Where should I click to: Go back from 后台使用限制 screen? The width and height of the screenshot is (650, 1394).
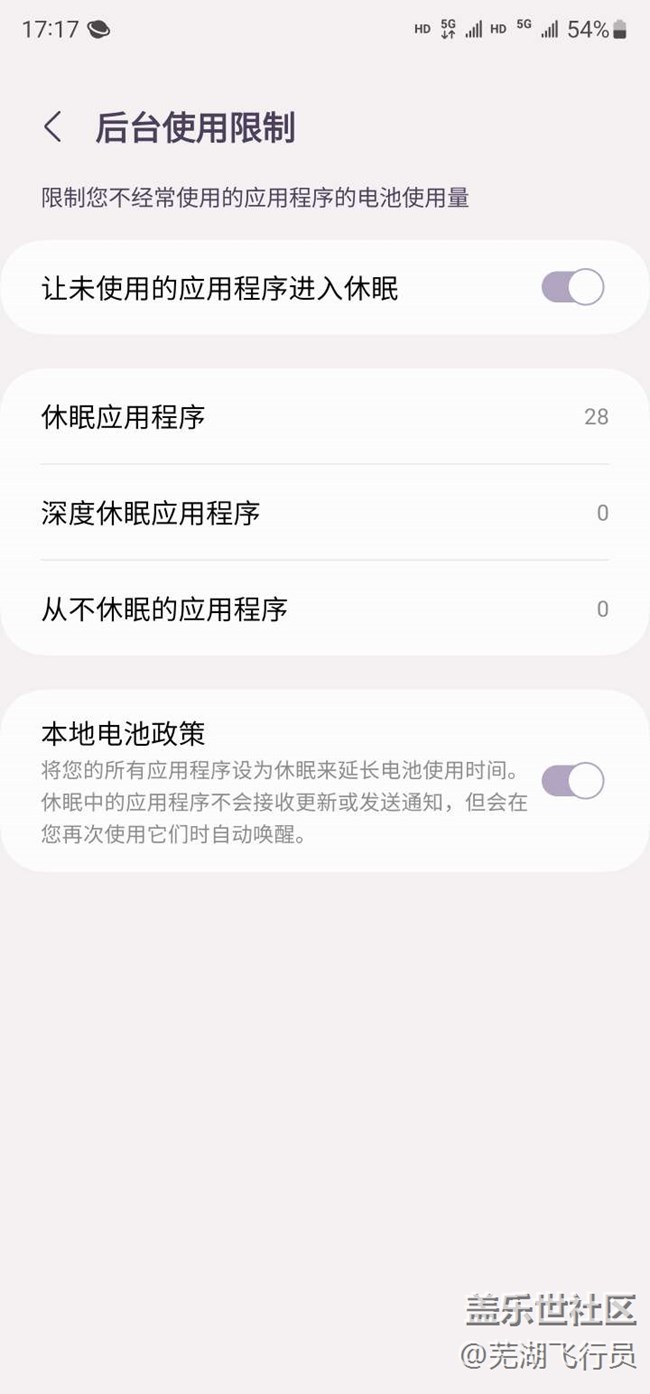(54, 128)
